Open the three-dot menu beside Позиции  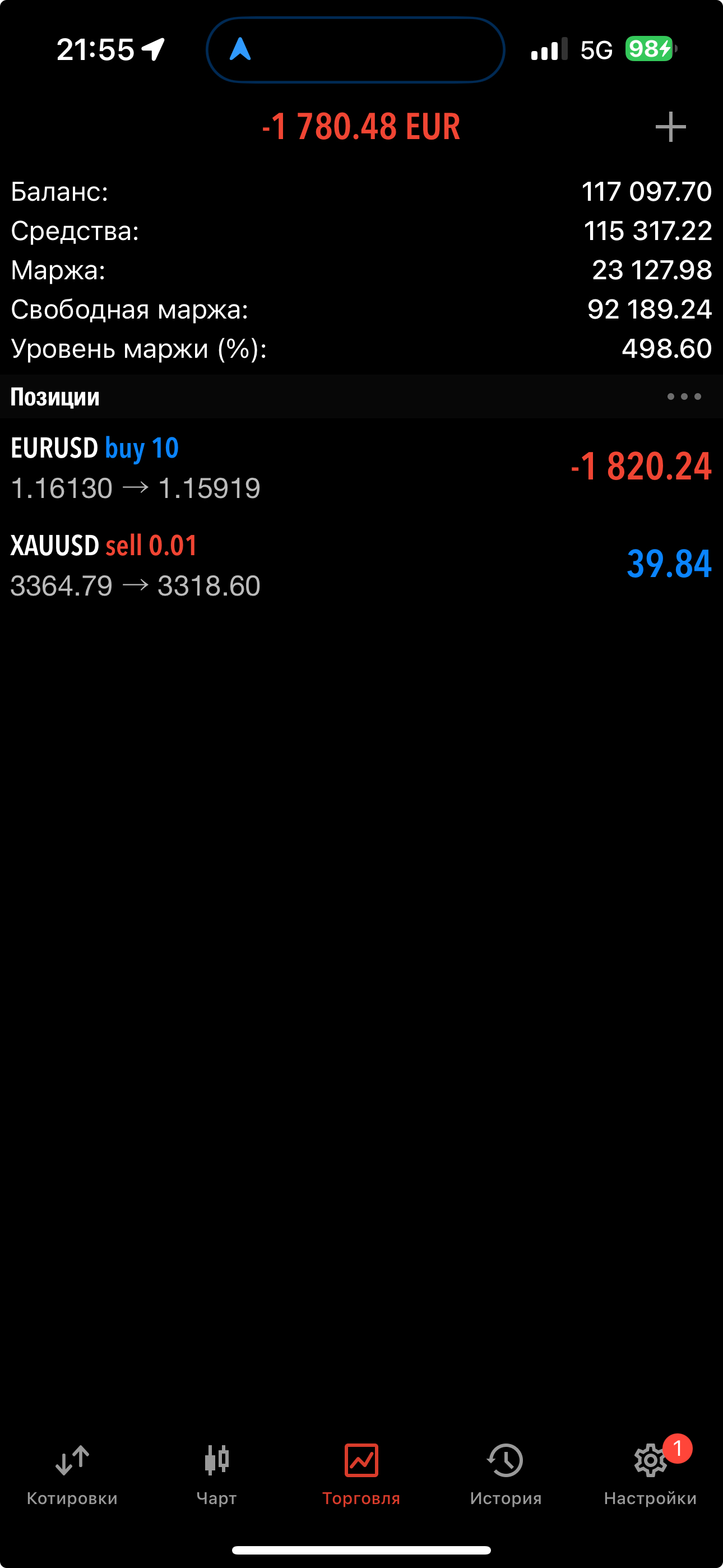[x=683, y=396]
